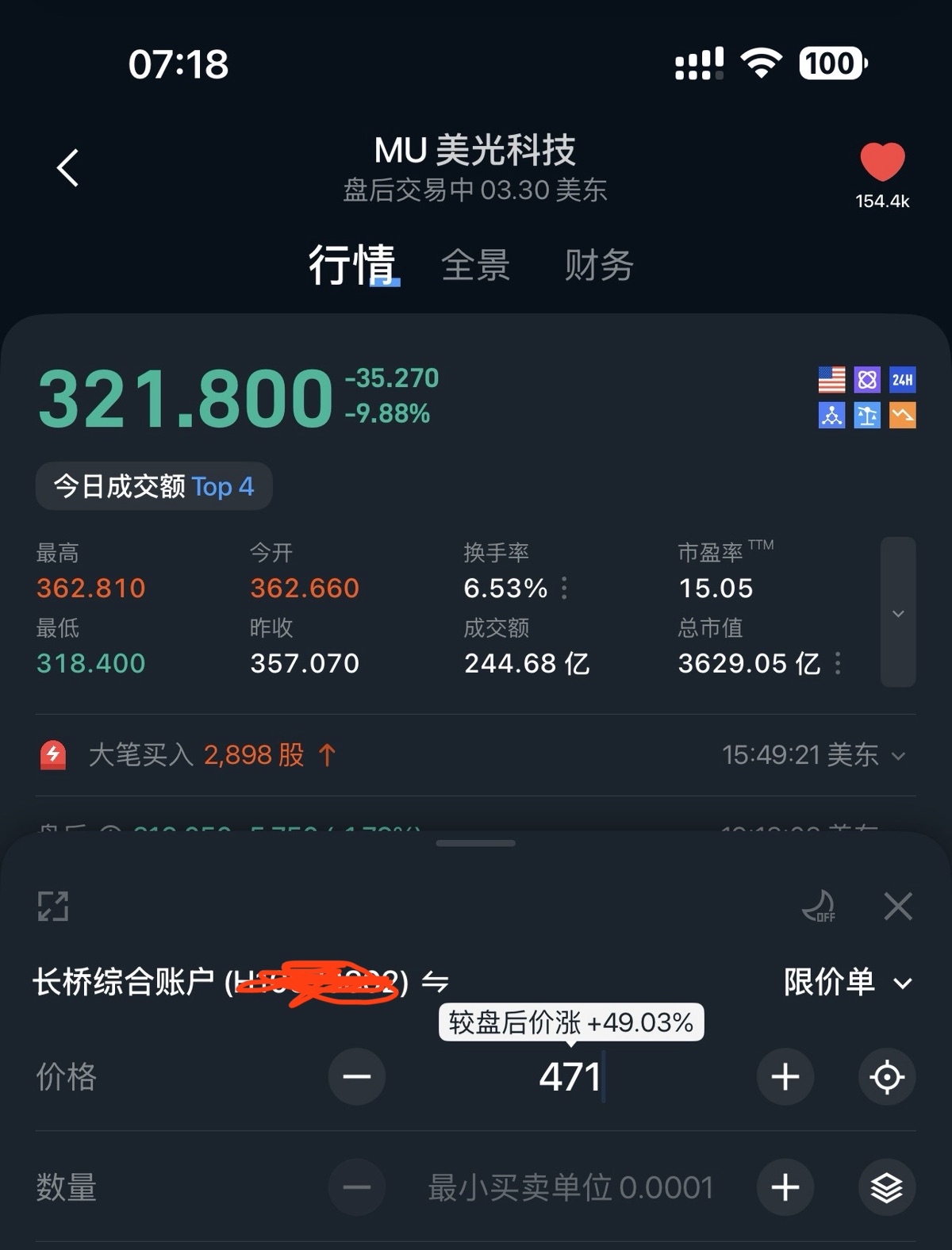
Task: Decrease the price with the minus button
Action: [357, 1076]
